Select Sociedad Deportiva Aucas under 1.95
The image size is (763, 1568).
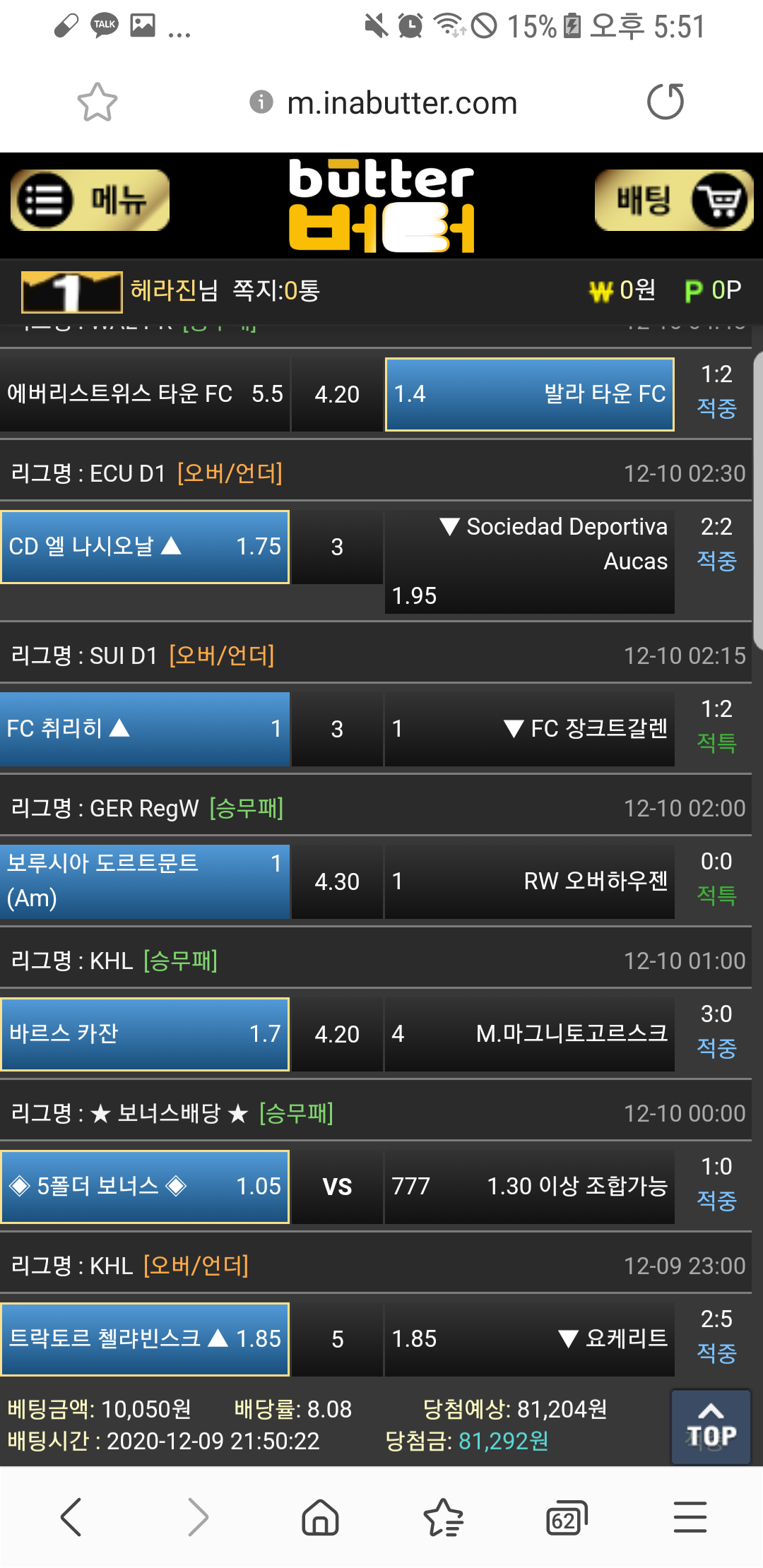coord(529,562)
